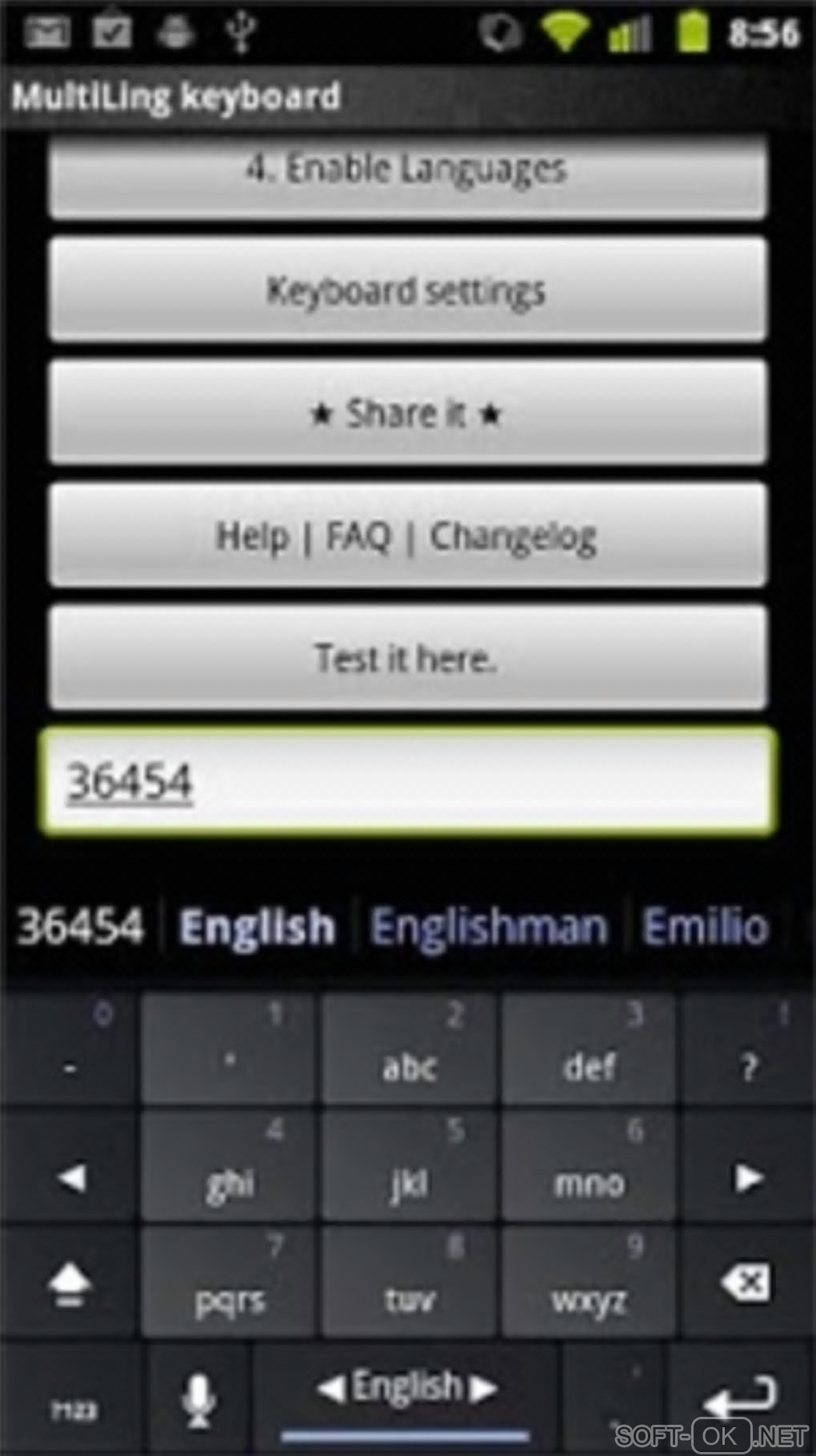
Task: Start voice input with the microphone key
Action: (x=198, y=1399)
